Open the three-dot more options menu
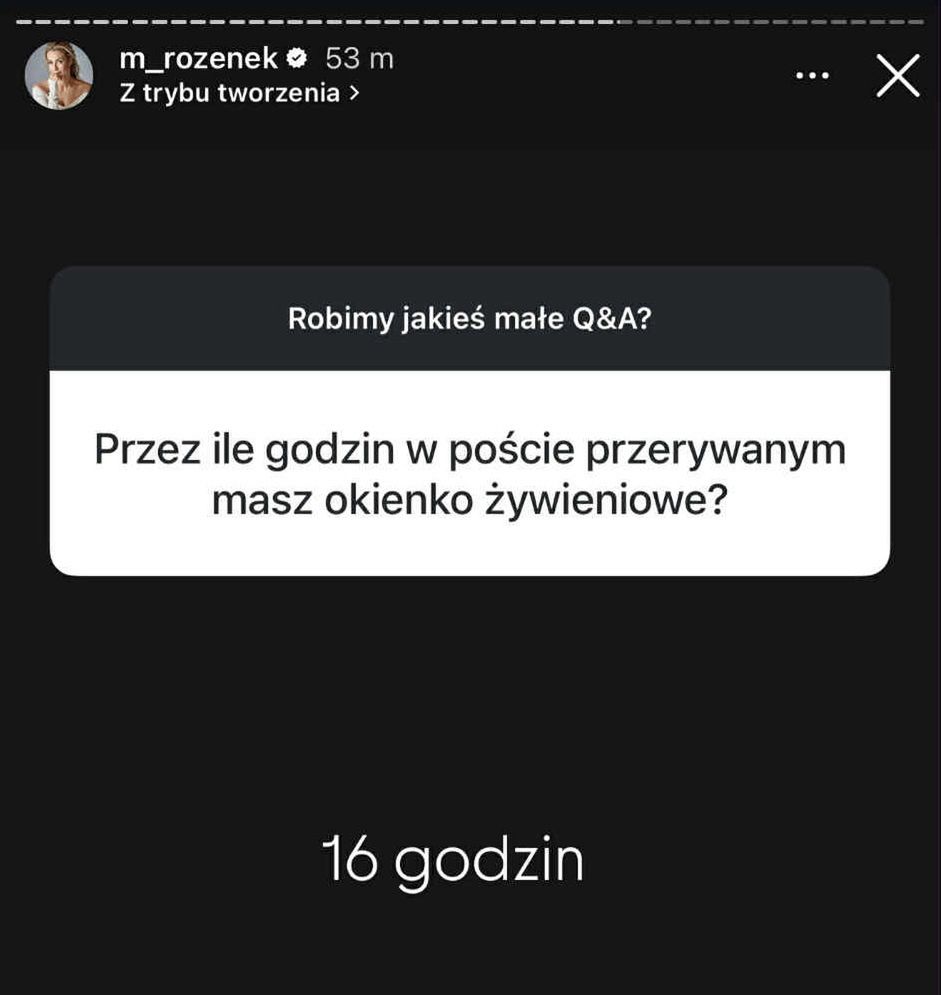This screenshot has width=941, height=995. 812,75
